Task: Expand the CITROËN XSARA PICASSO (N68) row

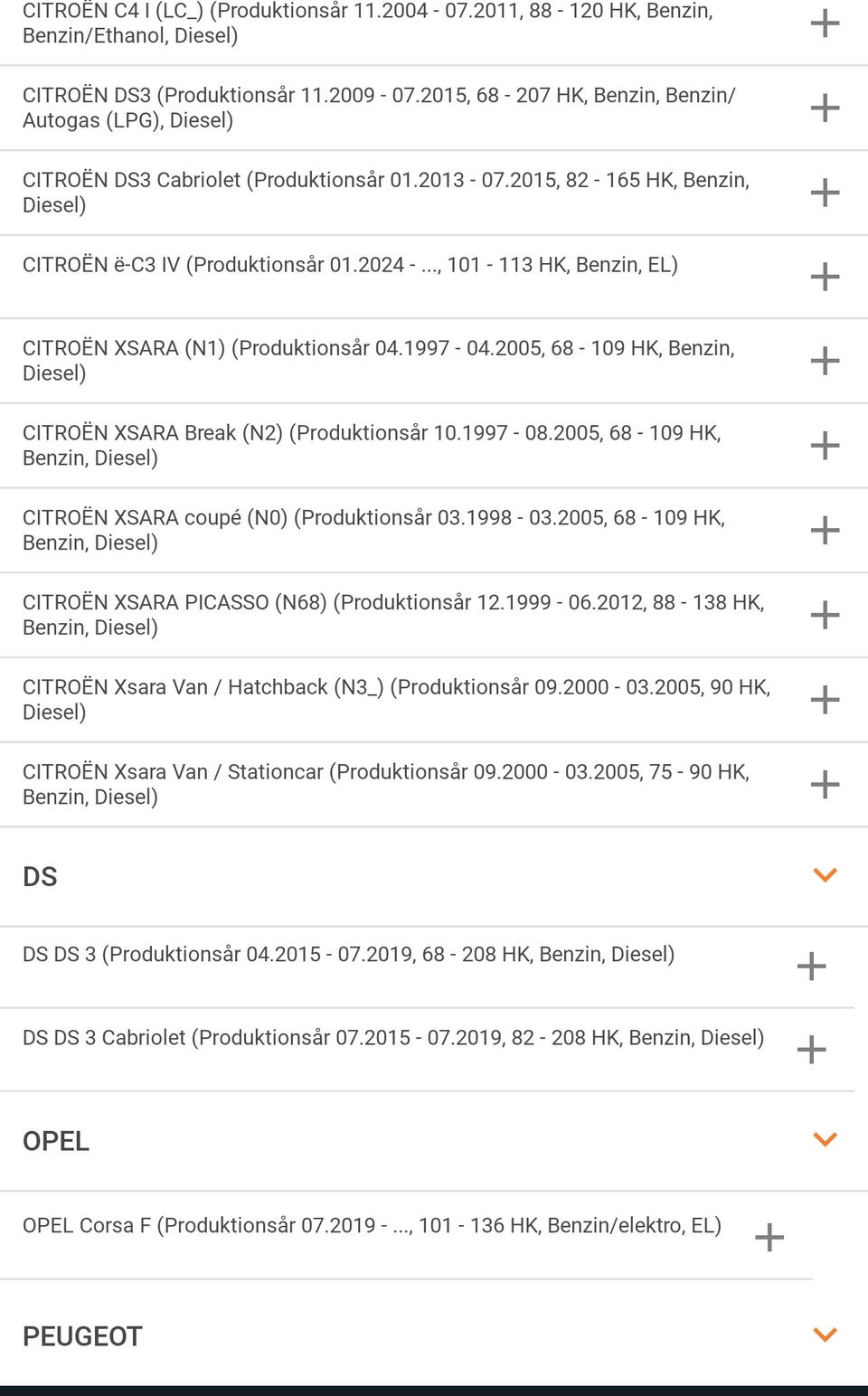Action: coord(825,615)
